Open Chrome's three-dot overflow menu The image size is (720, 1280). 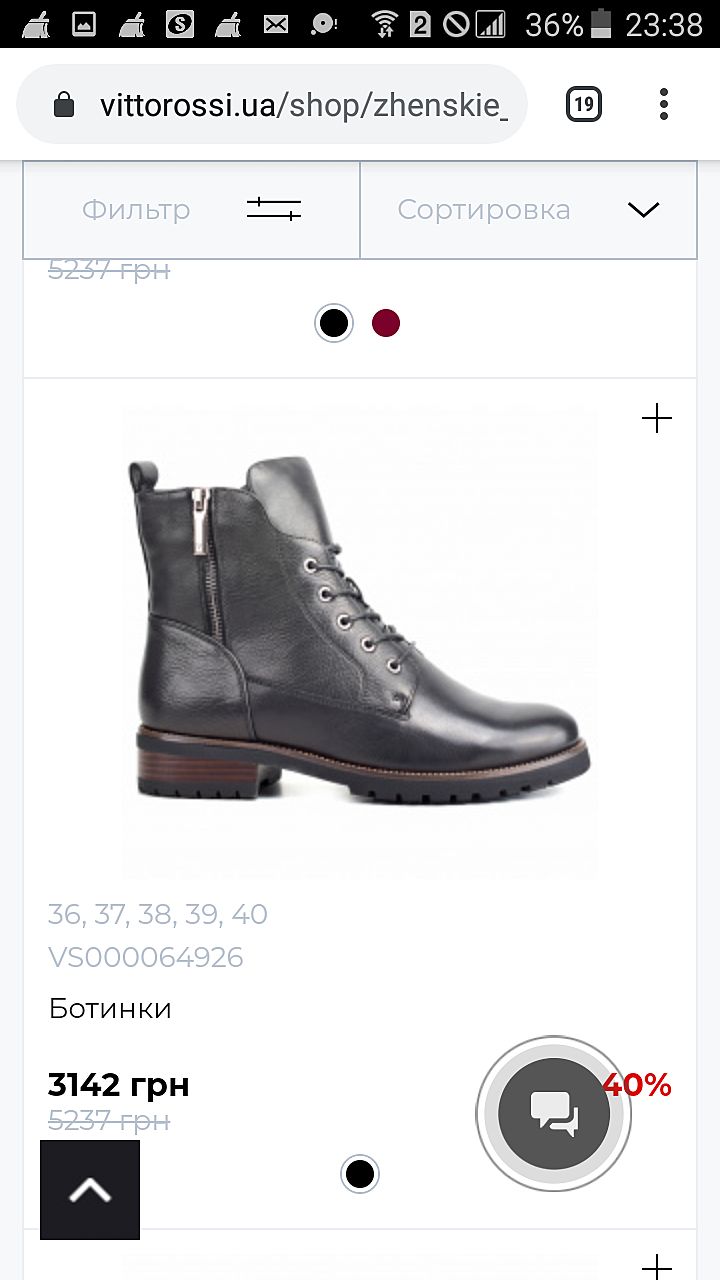pyautogui.click(x=664, y=104)
